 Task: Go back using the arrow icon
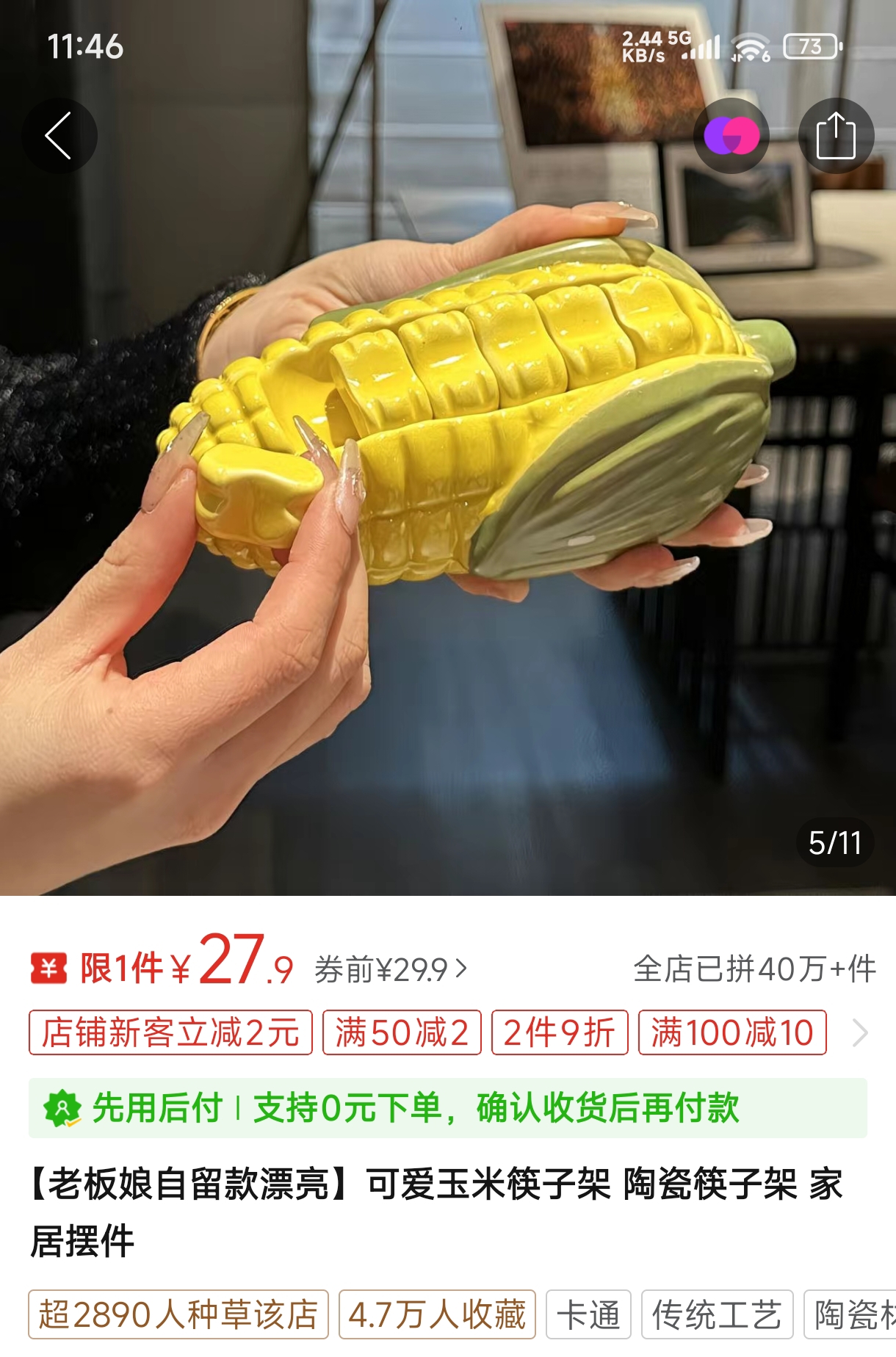(59, 136)
